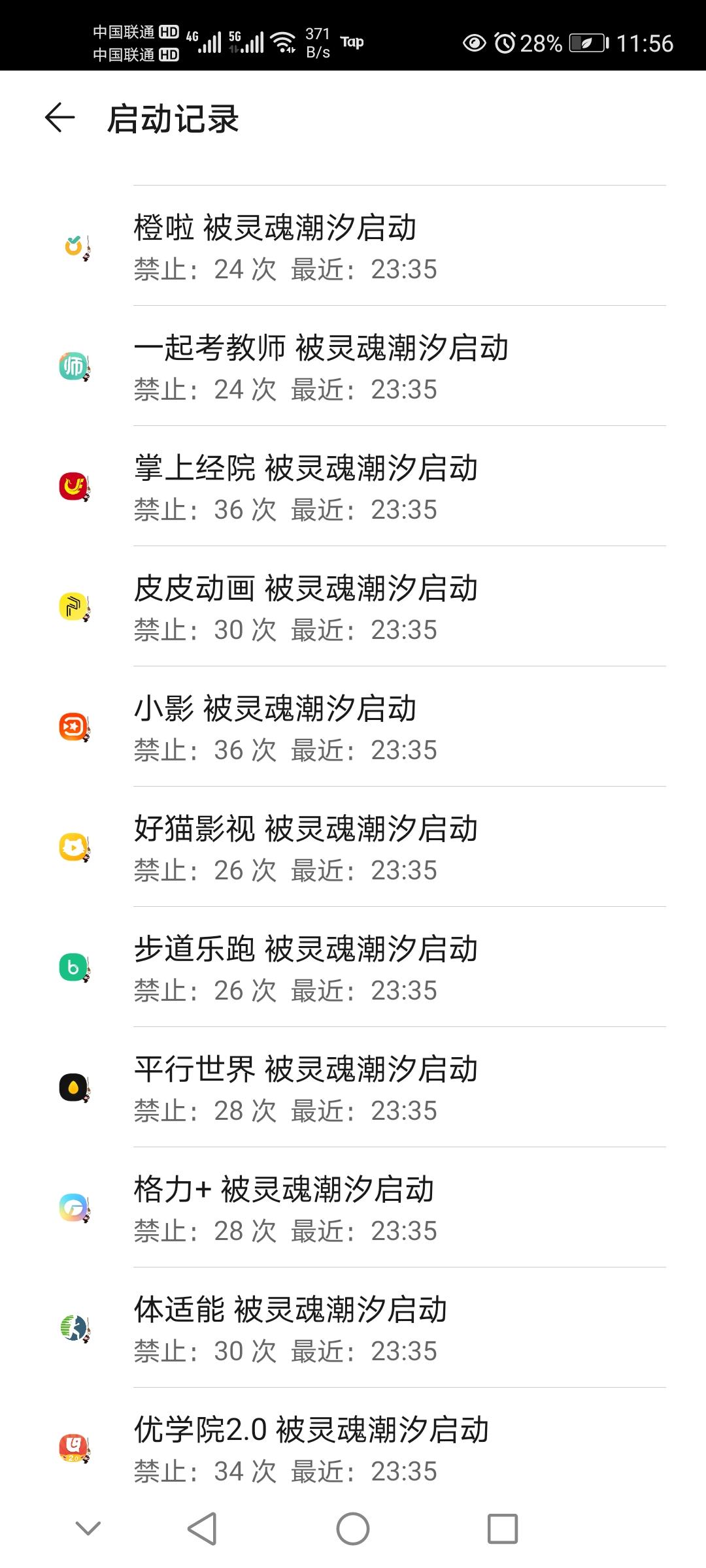The height and width of the screenshot is (1568, 706).
Task: Tap the 皮皮动画 launch record
Action: [x=353, y=606]
